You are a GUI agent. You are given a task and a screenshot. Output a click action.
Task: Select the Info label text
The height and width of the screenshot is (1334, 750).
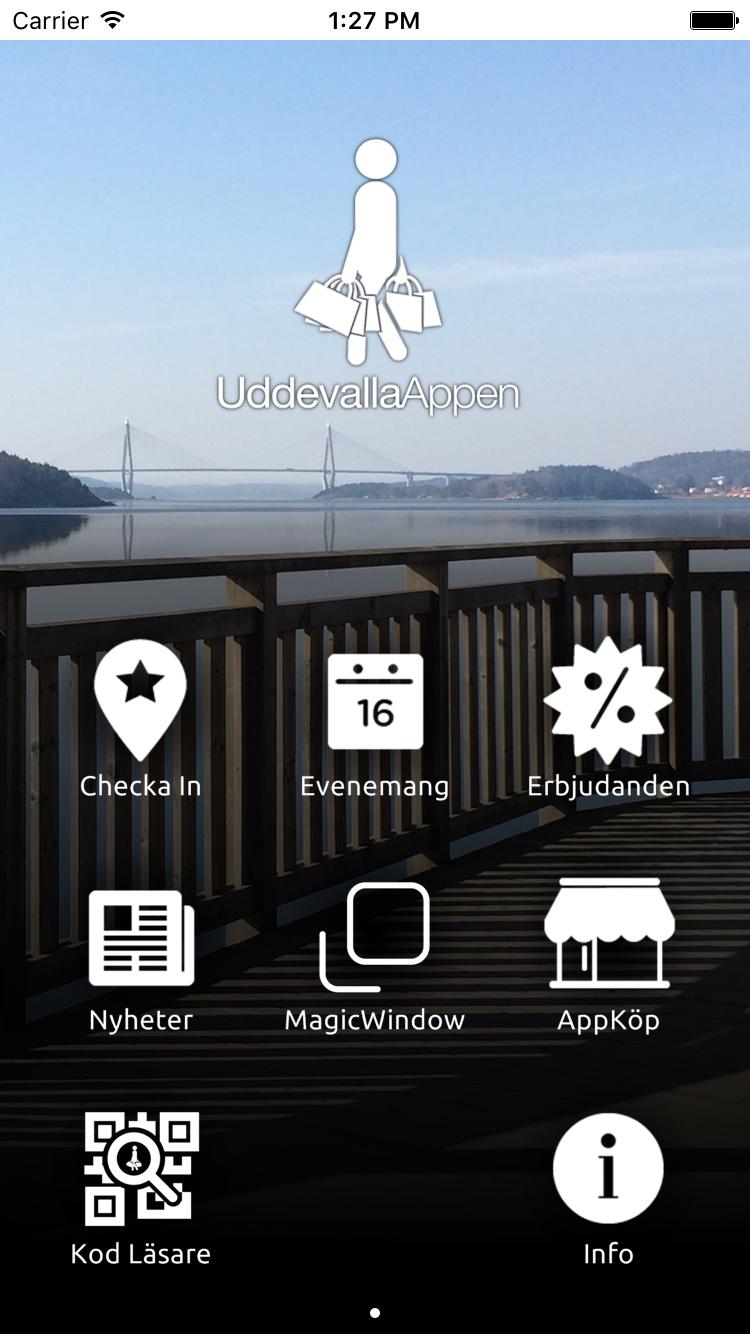tap(607, 1252)
